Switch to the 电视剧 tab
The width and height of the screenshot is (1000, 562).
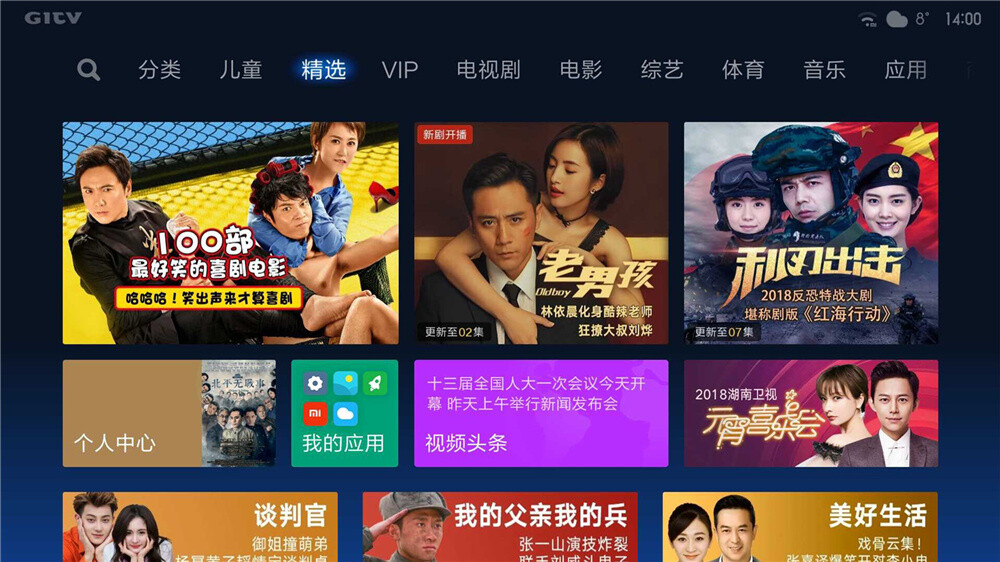(488, 70)
